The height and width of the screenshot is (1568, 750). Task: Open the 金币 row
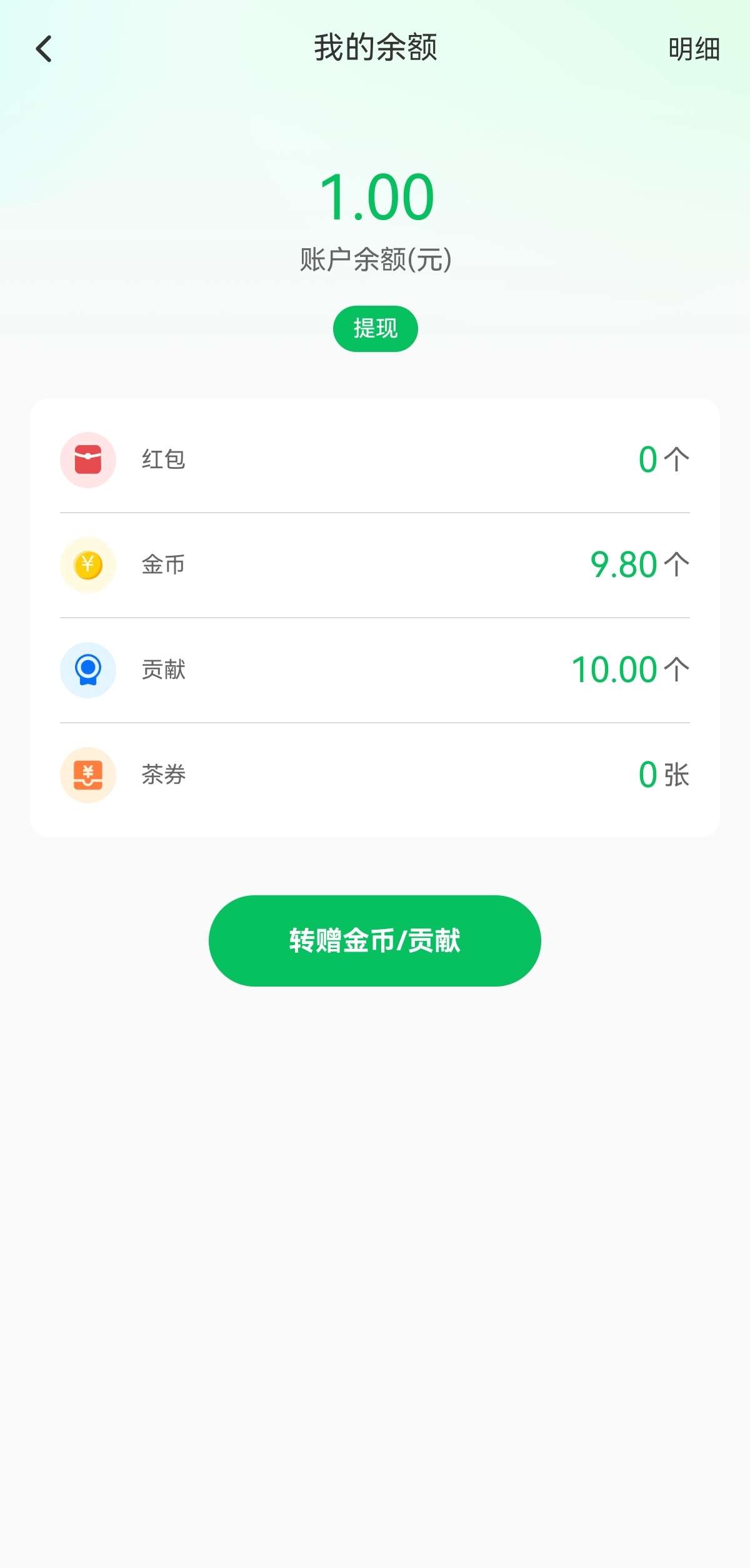point(375,565)
